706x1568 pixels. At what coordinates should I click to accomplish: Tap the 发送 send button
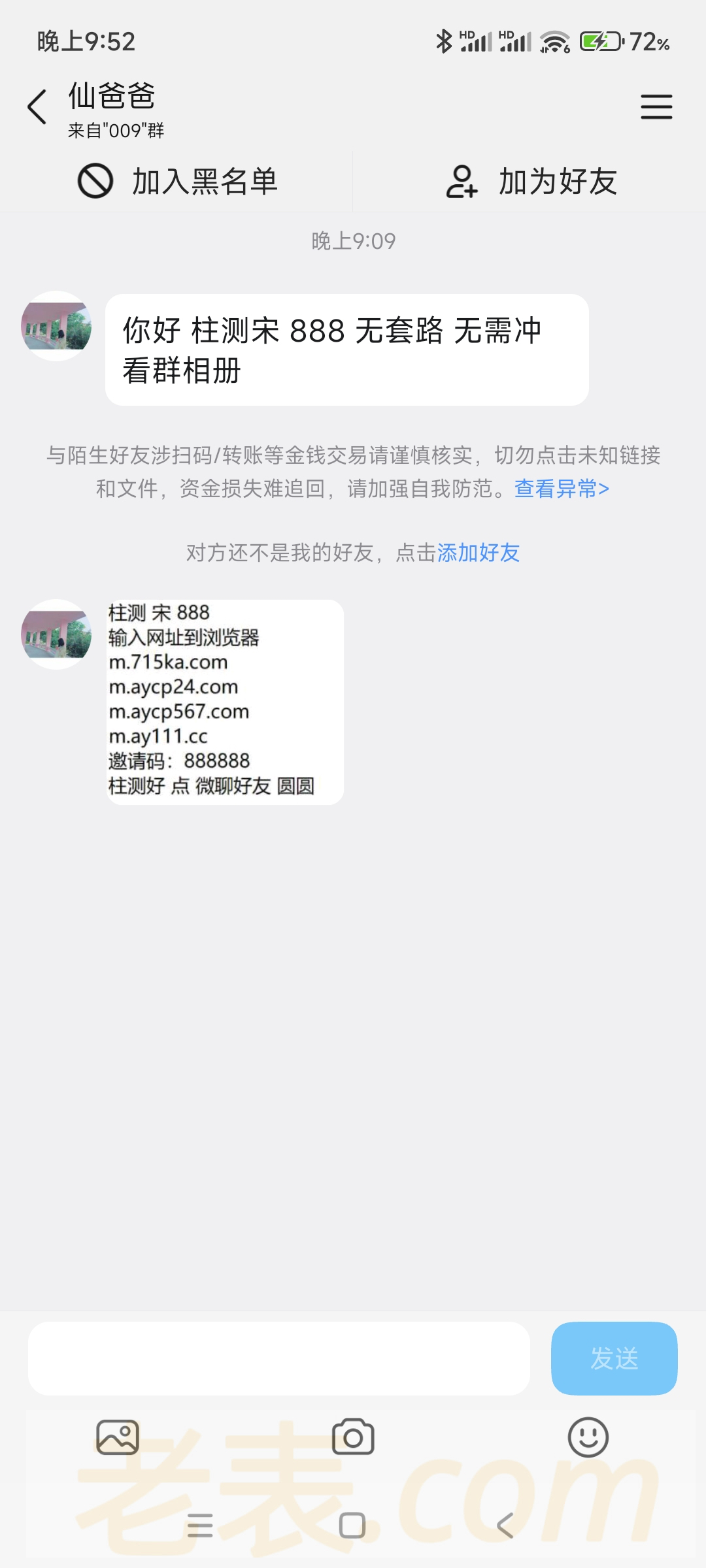tap(614, 1358)
